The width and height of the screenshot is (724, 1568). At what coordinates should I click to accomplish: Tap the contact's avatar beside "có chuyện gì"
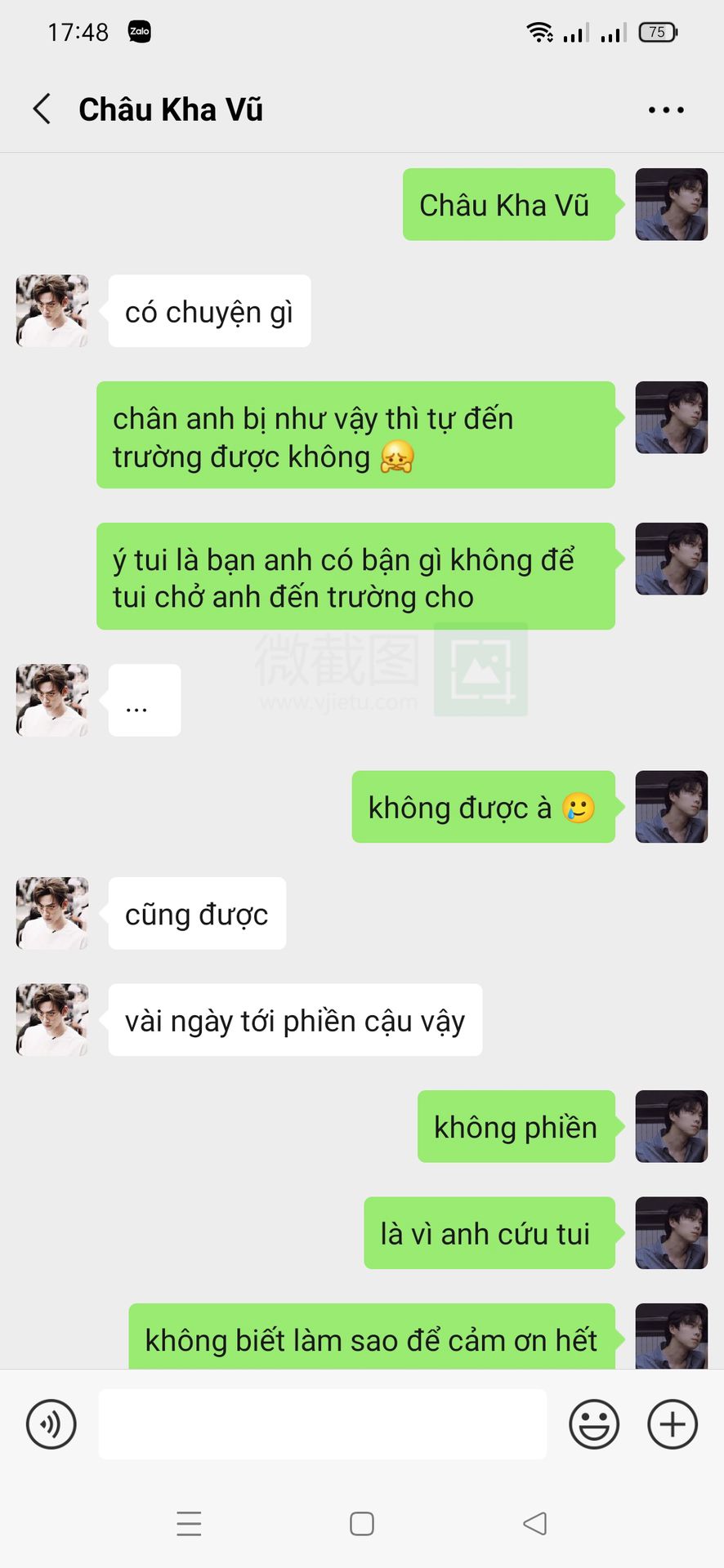(52, 311)
